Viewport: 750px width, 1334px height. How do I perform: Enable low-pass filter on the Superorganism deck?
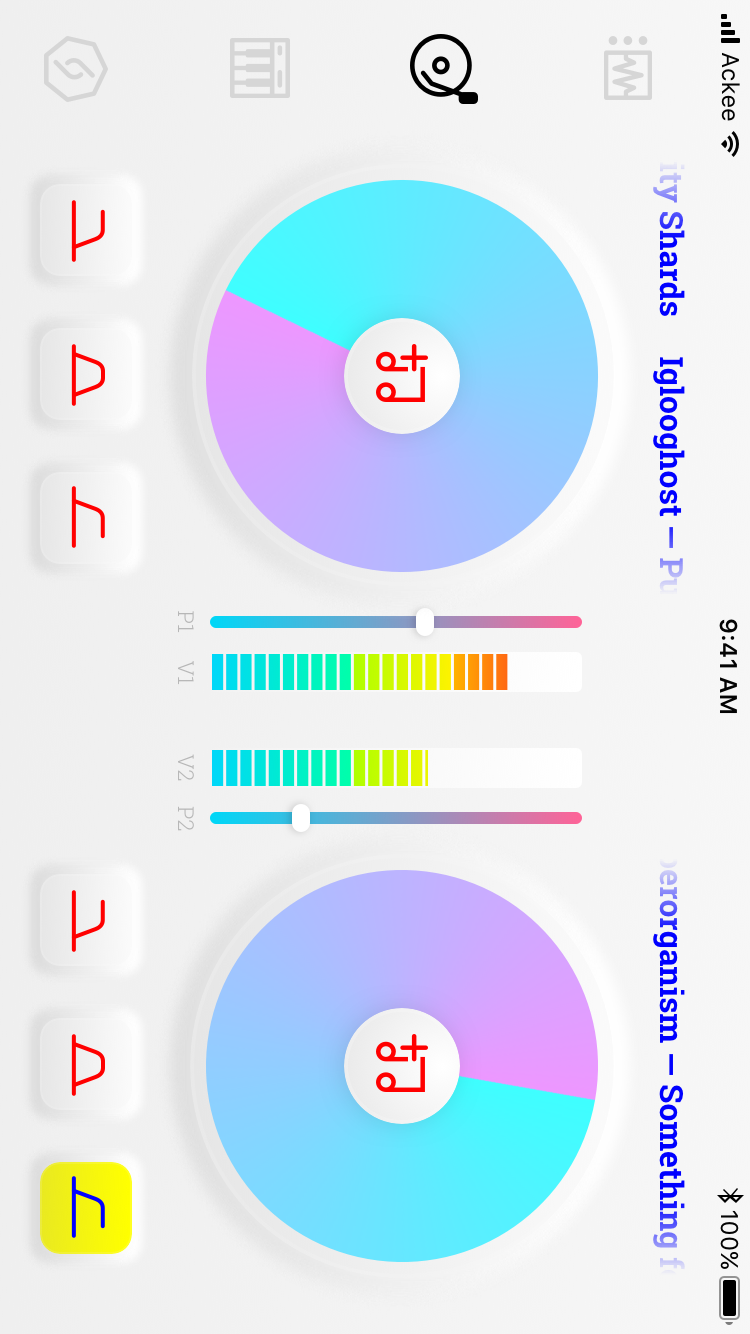(x=88, y=920)
